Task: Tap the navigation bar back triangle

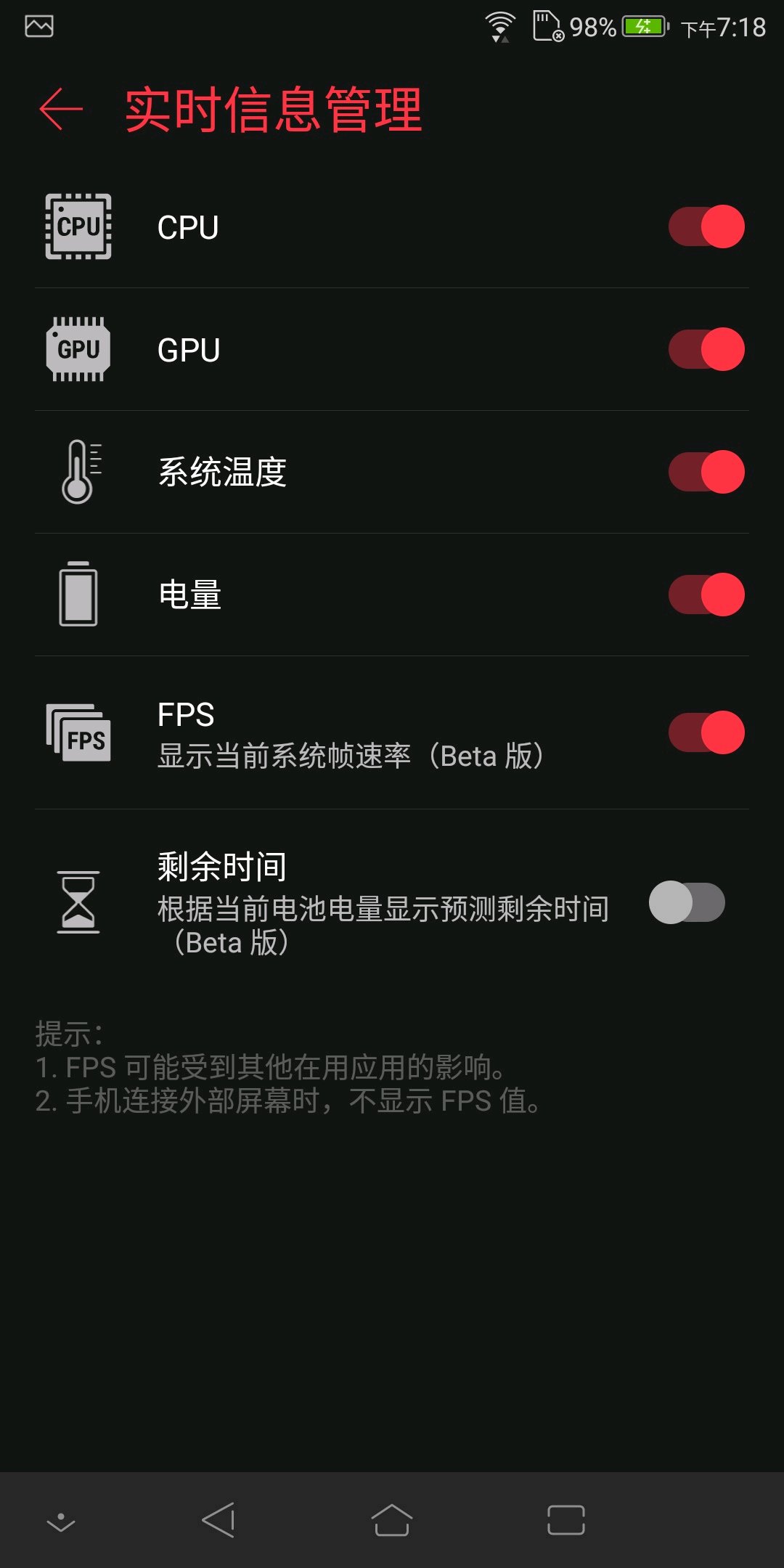Action: coord(218,1520)
